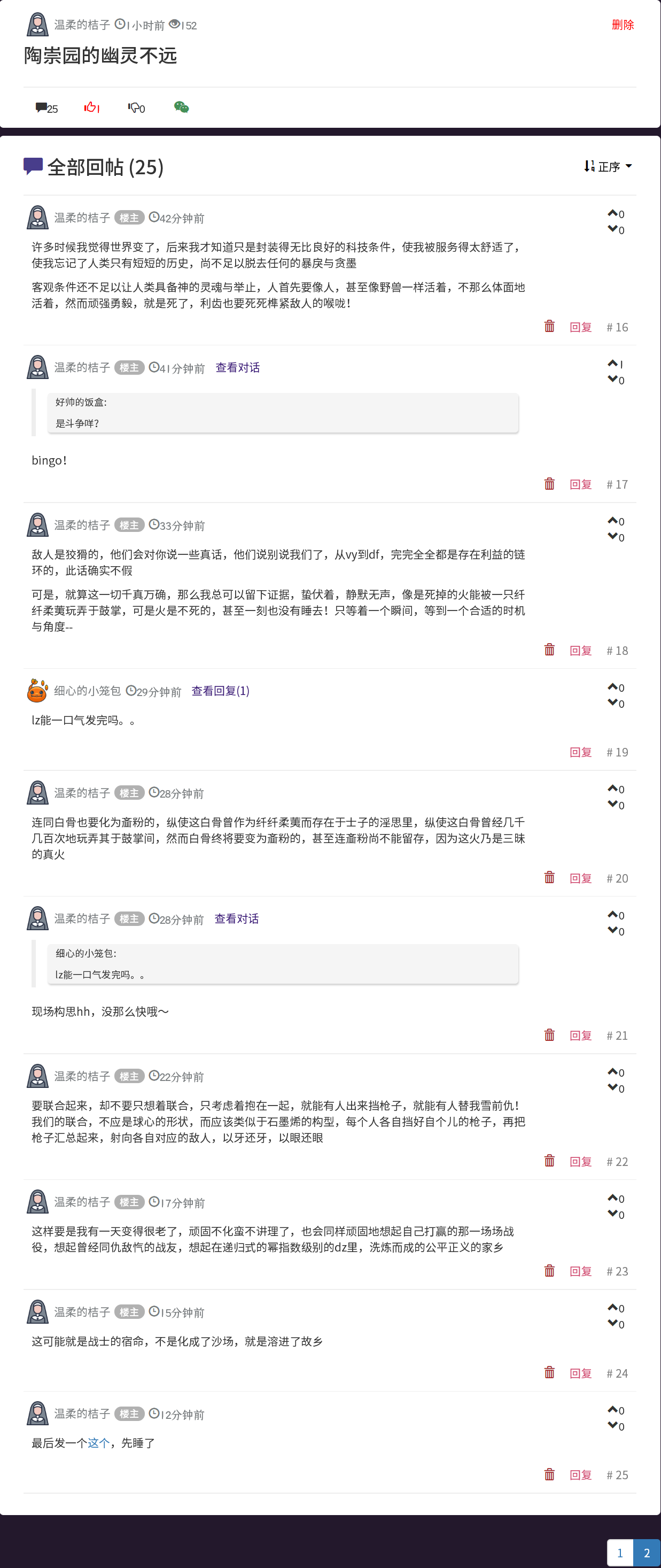Like the post with the thumbs-up icon
This screenshot has height=1568, width=661.
pyautogui.click(x=91, y=108)
